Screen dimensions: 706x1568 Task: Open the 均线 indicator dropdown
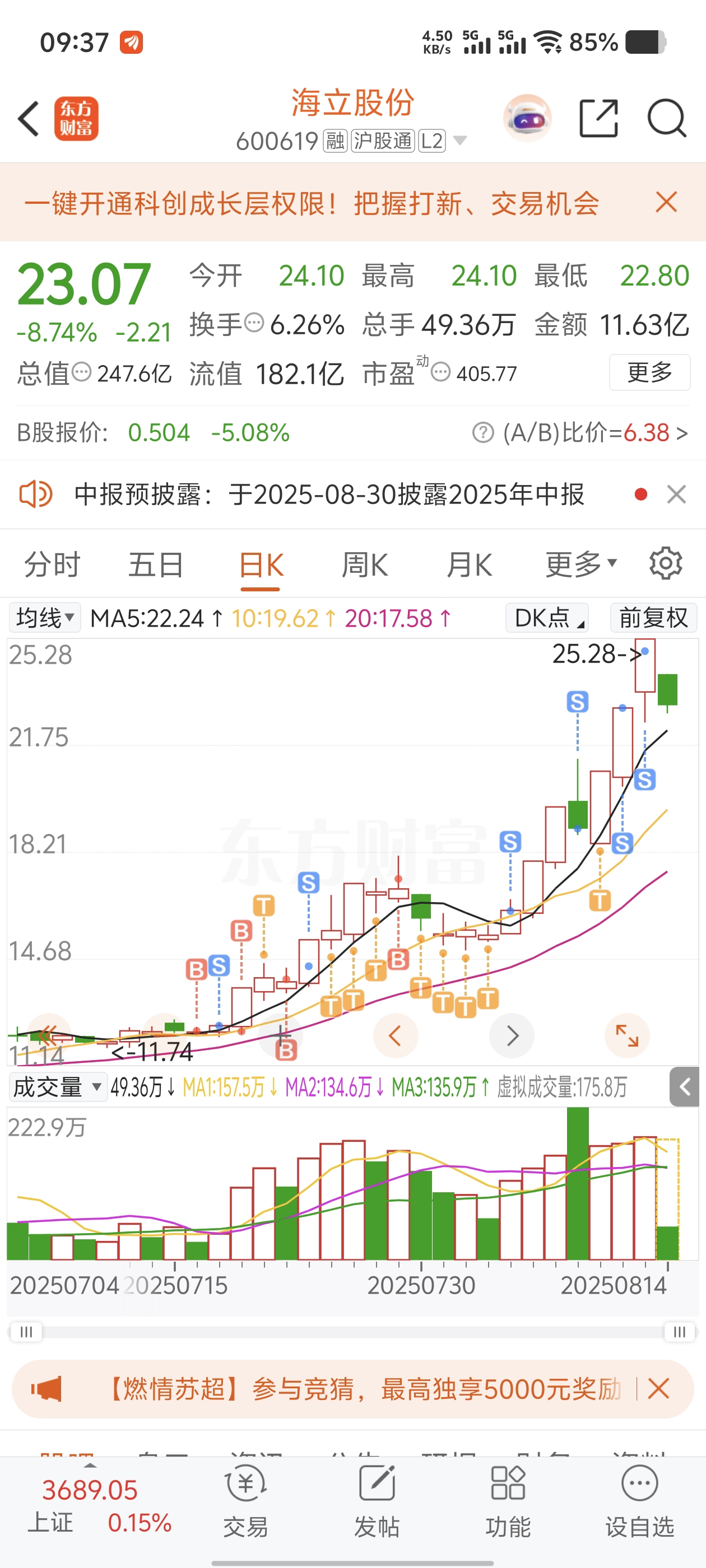coord(44,618)
